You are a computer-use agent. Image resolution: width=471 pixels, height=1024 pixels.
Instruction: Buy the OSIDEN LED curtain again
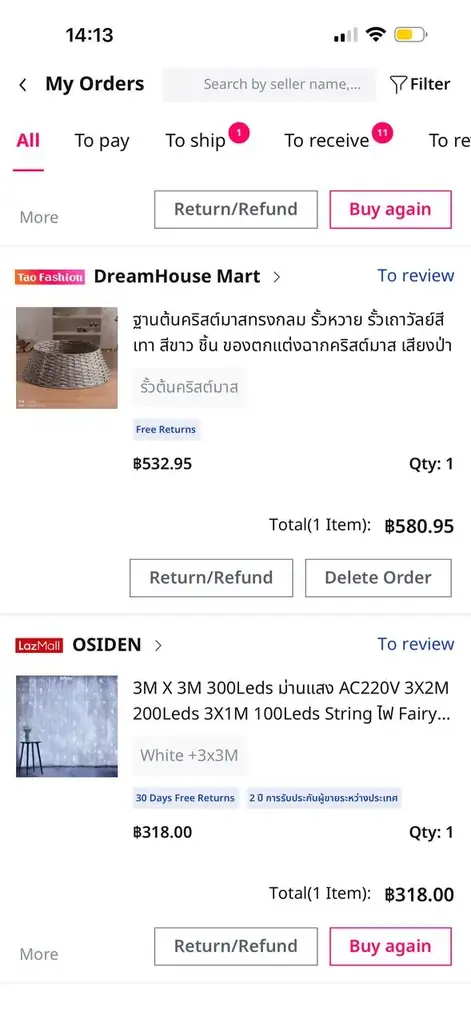click(390, 946)
